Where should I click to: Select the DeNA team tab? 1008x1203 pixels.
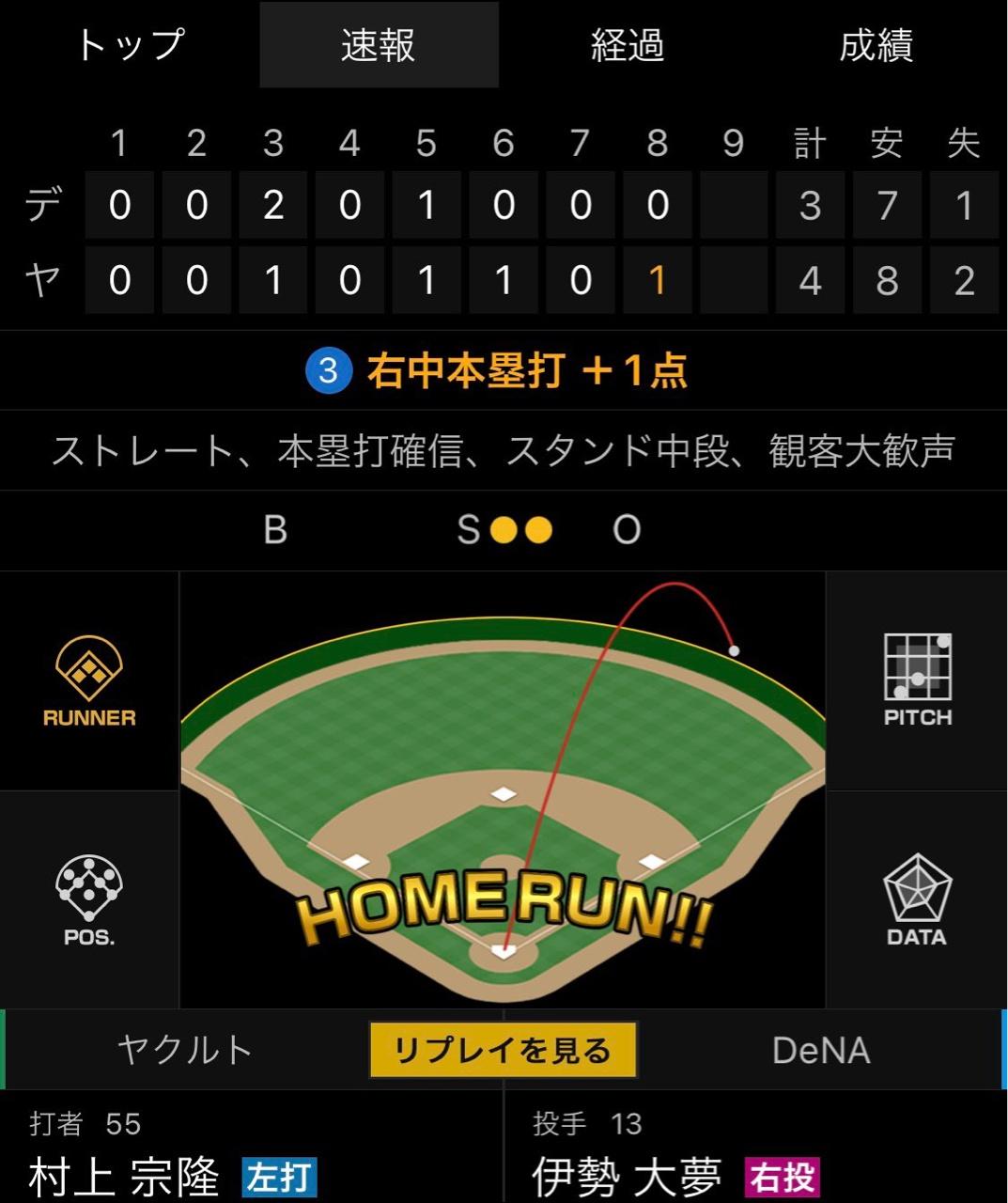tap(821, 1050)
